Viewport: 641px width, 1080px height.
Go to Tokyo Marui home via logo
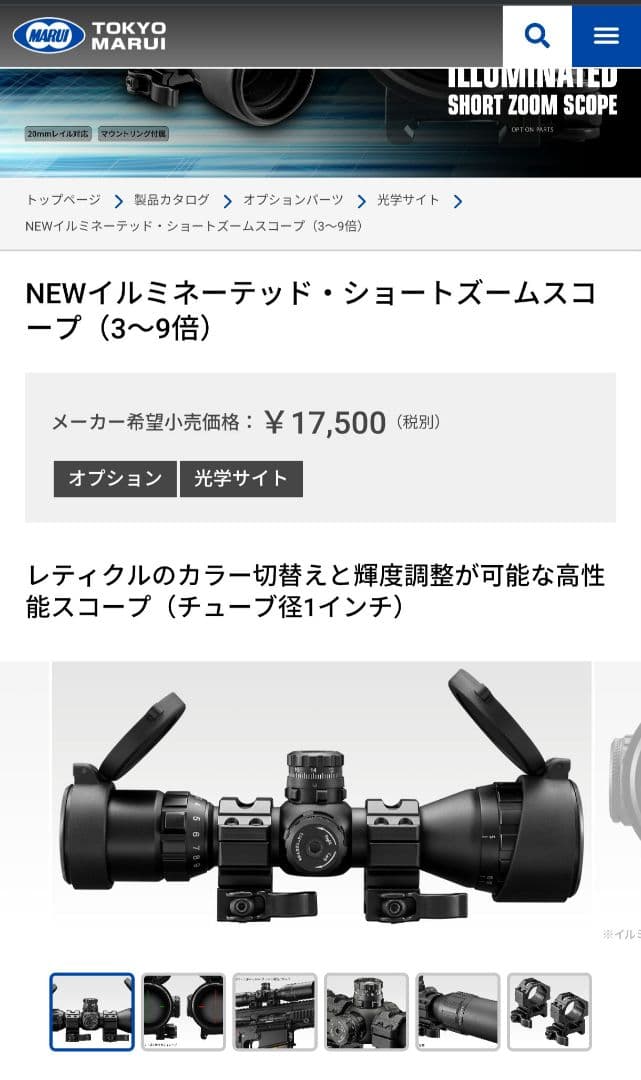tap(90, 35)
